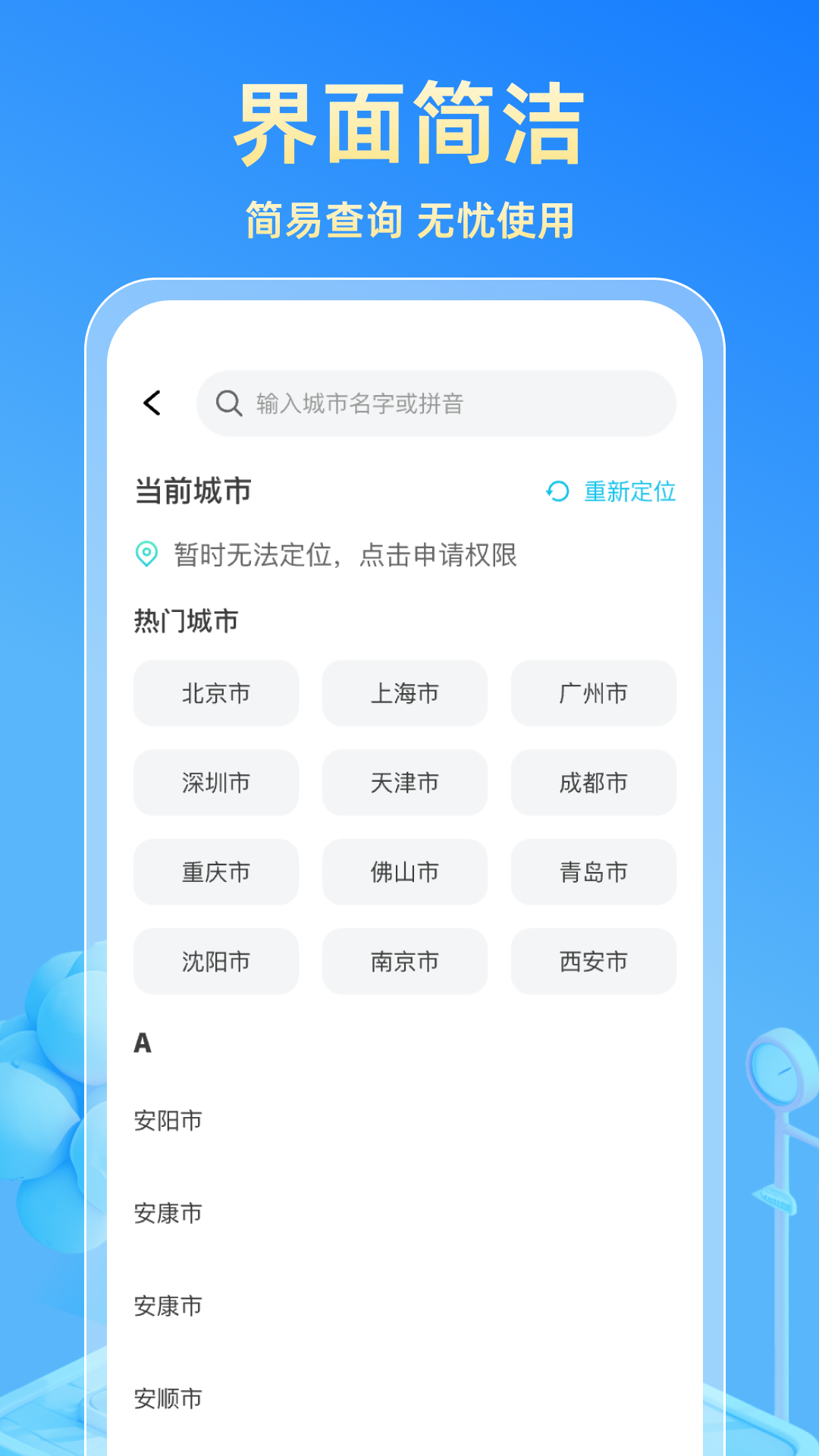Select 上海市 from hot cities
Viewport: 819px width, 1456px height.
coord(404,693)
